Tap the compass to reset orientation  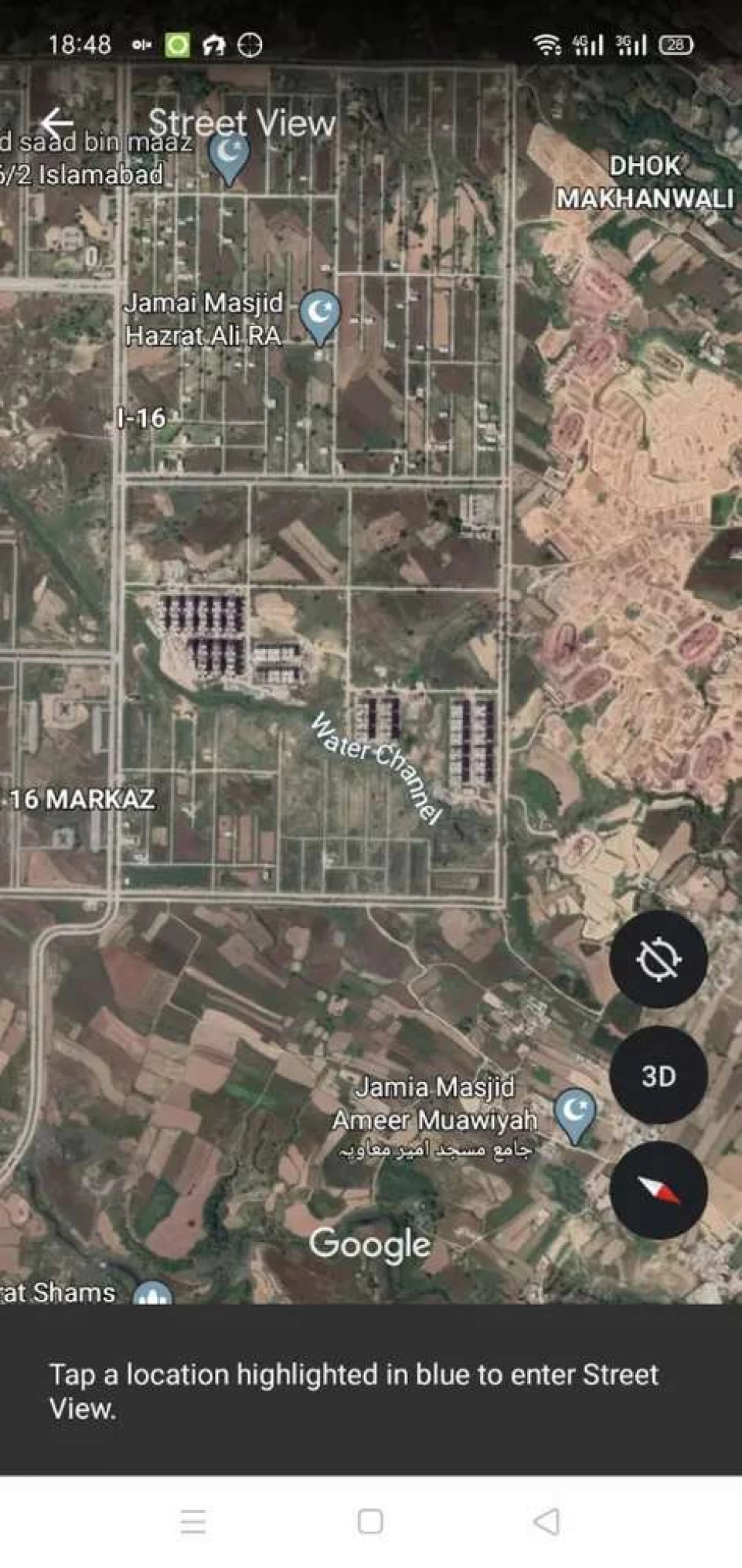coord(658,1191)
